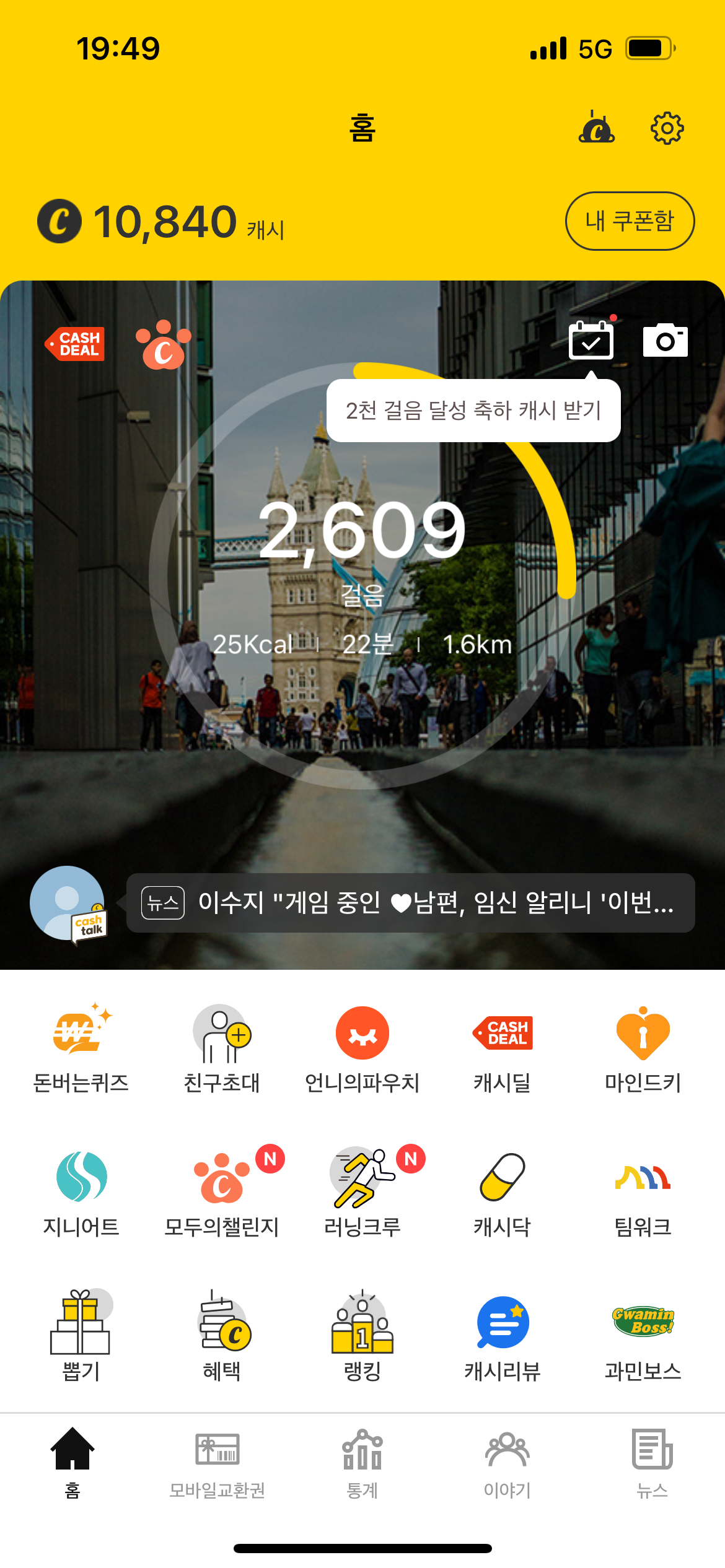Screen dimensions: 725x1568
Task: Open the Cash Deal badge on photo
Action: [x=75, y=344]
